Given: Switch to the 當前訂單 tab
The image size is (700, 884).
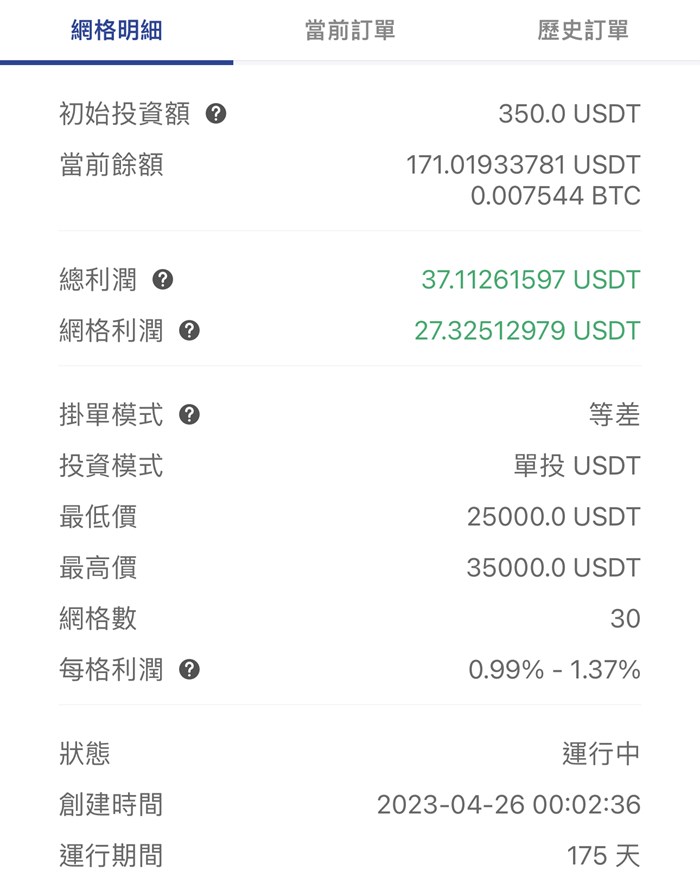Looking at the screenshot, I should coord(350,31).
